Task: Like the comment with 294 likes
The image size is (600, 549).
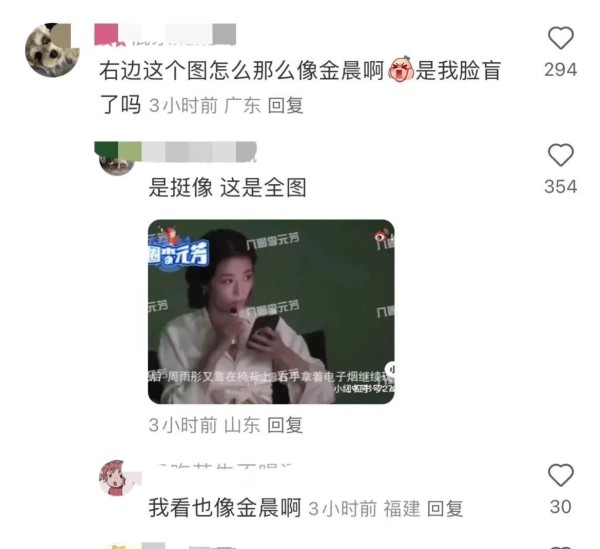Action: (561, 39)
